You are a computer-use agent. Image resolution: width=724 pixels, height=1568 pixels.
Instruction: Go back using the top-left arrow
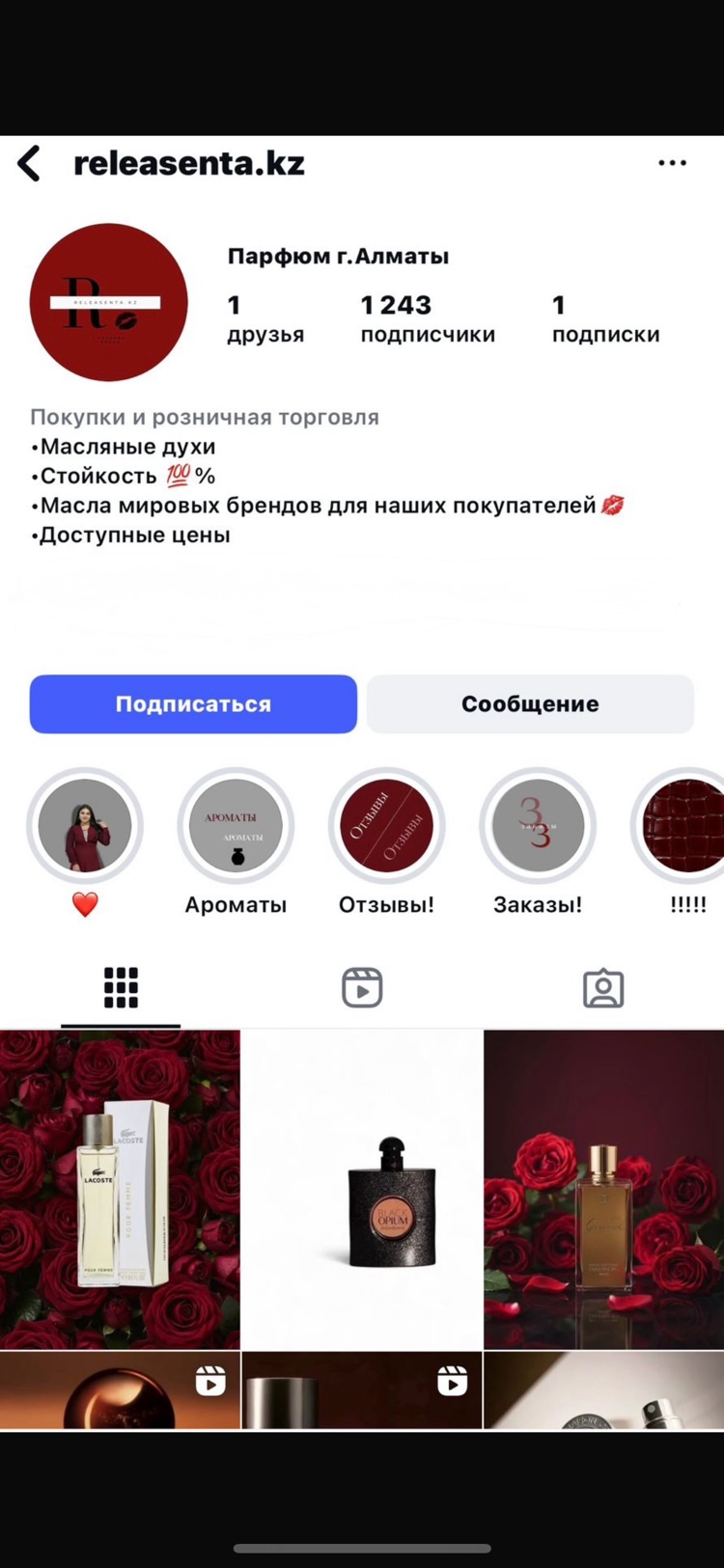pos(30,164)
